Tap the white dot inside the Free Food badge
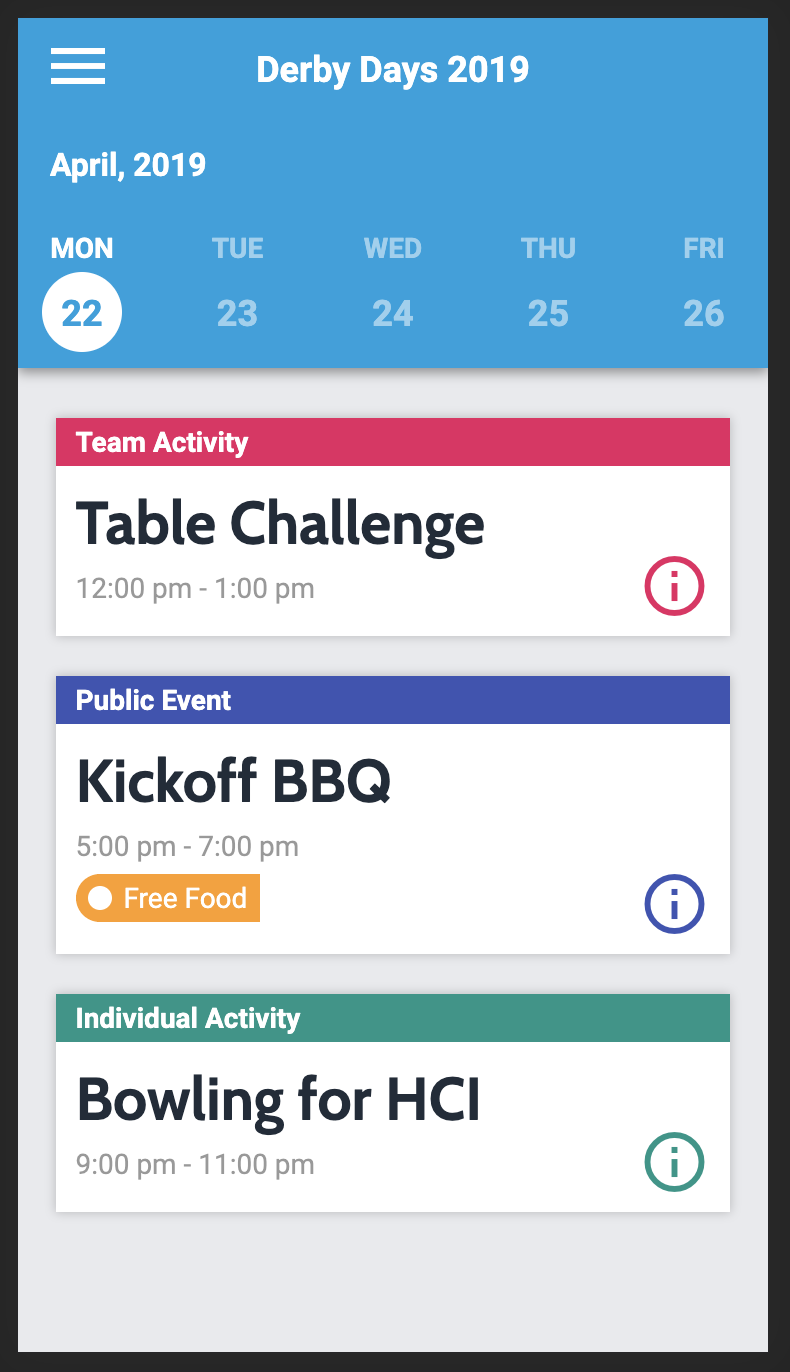Viewport: 790px width, 1372px height. pyautogui.click(x=100, y=898)
